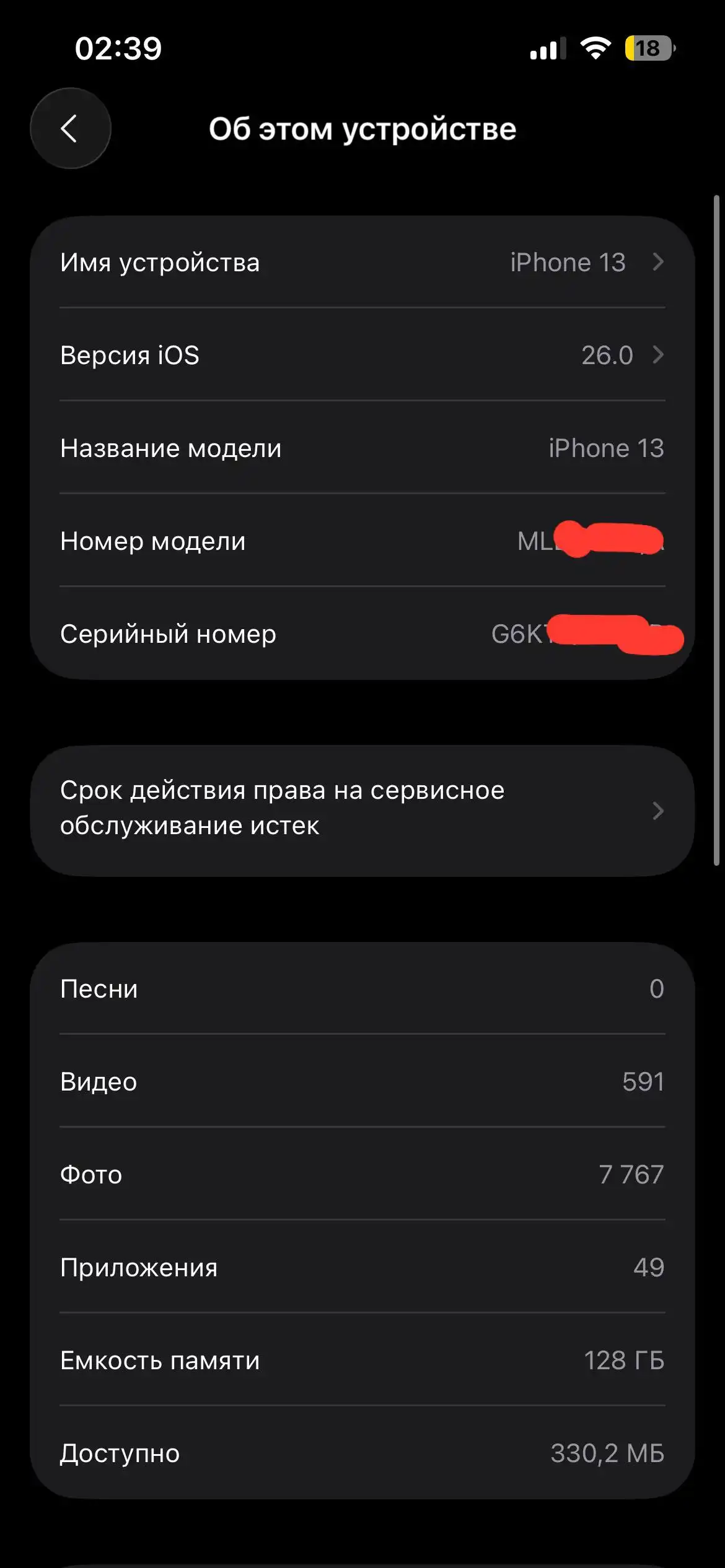The image size is (725, 1568).
Task: Open 'Об этом устройстве' title
Action: [x=362, y=128]
